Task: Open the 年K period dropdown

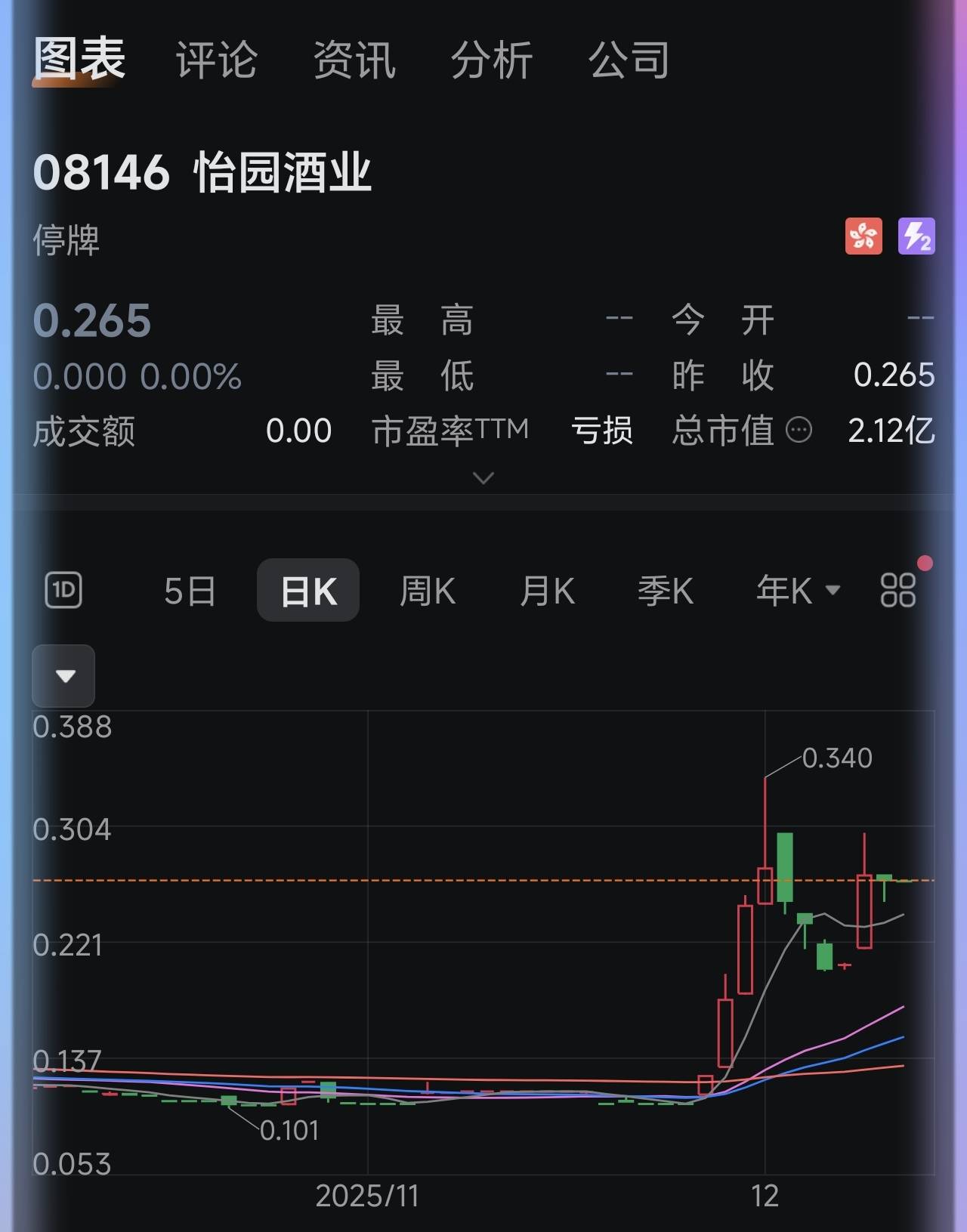Action: 798,591
